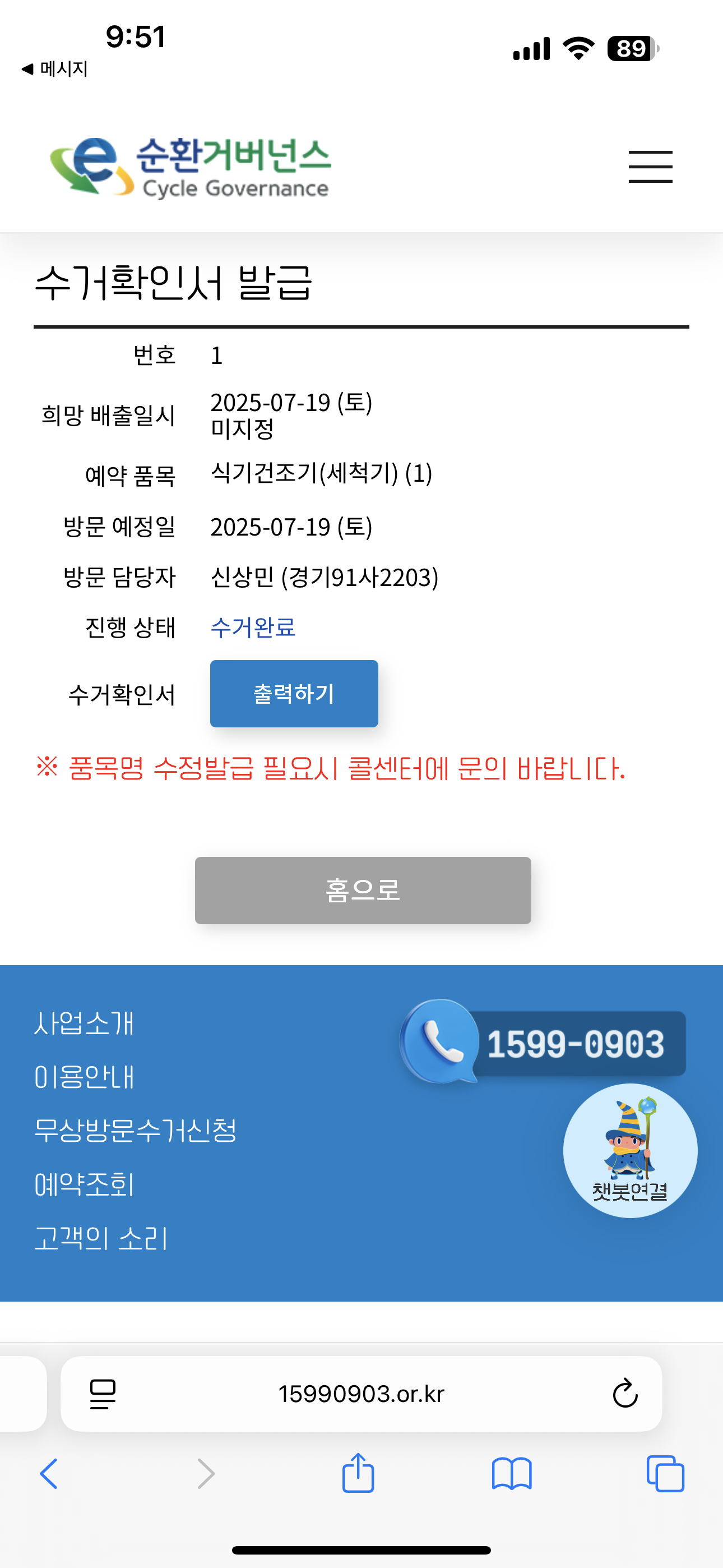Return to 메시지 app
The image size is (723, 1568).
tap(55, 69)
